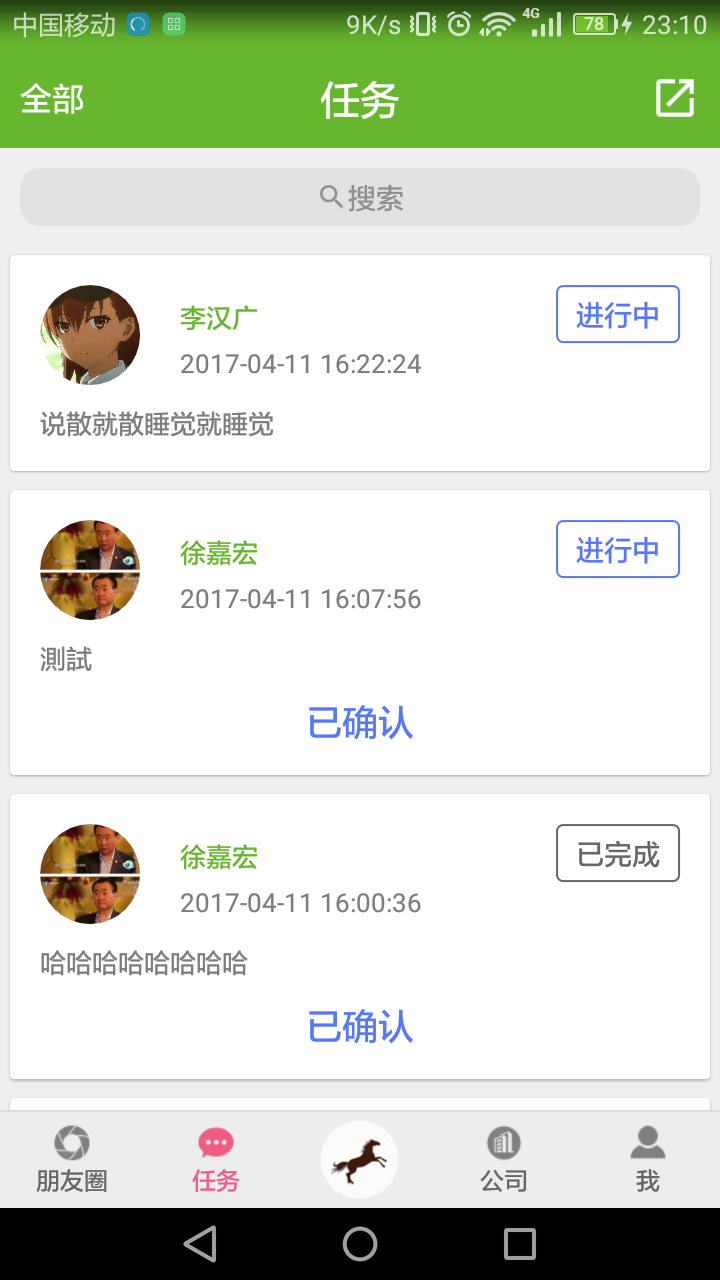
Task: Open the 我 profile tab
Action: click(x=648, y=1160)
